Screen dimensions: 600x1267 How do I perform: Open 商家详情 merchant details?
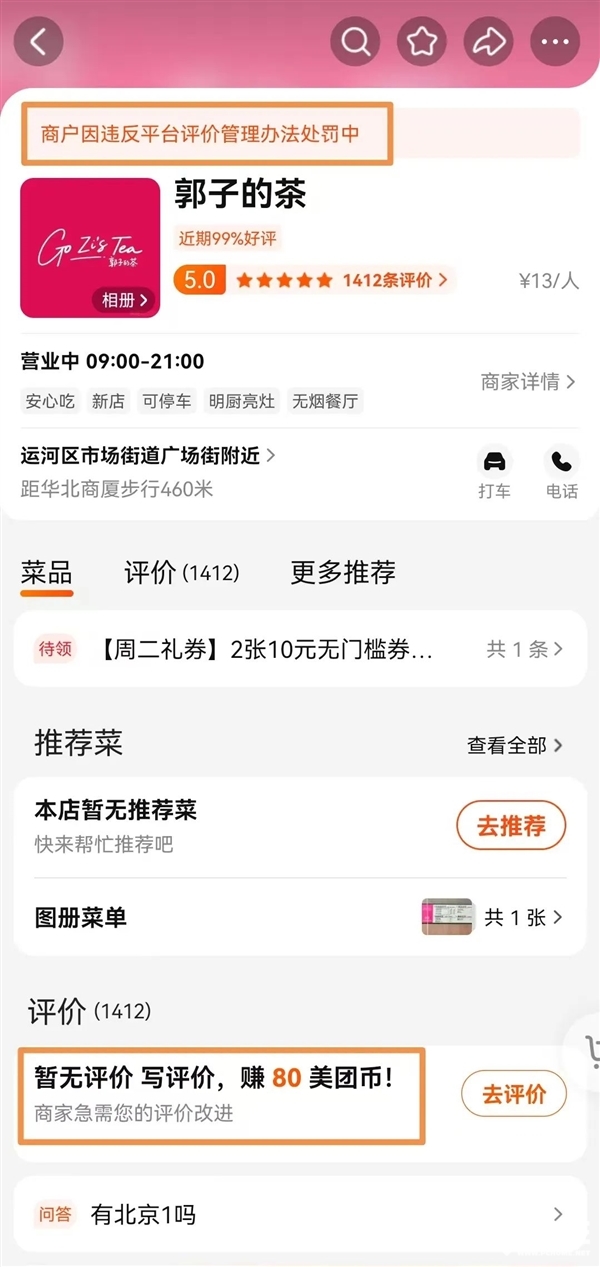click(528, 381)
